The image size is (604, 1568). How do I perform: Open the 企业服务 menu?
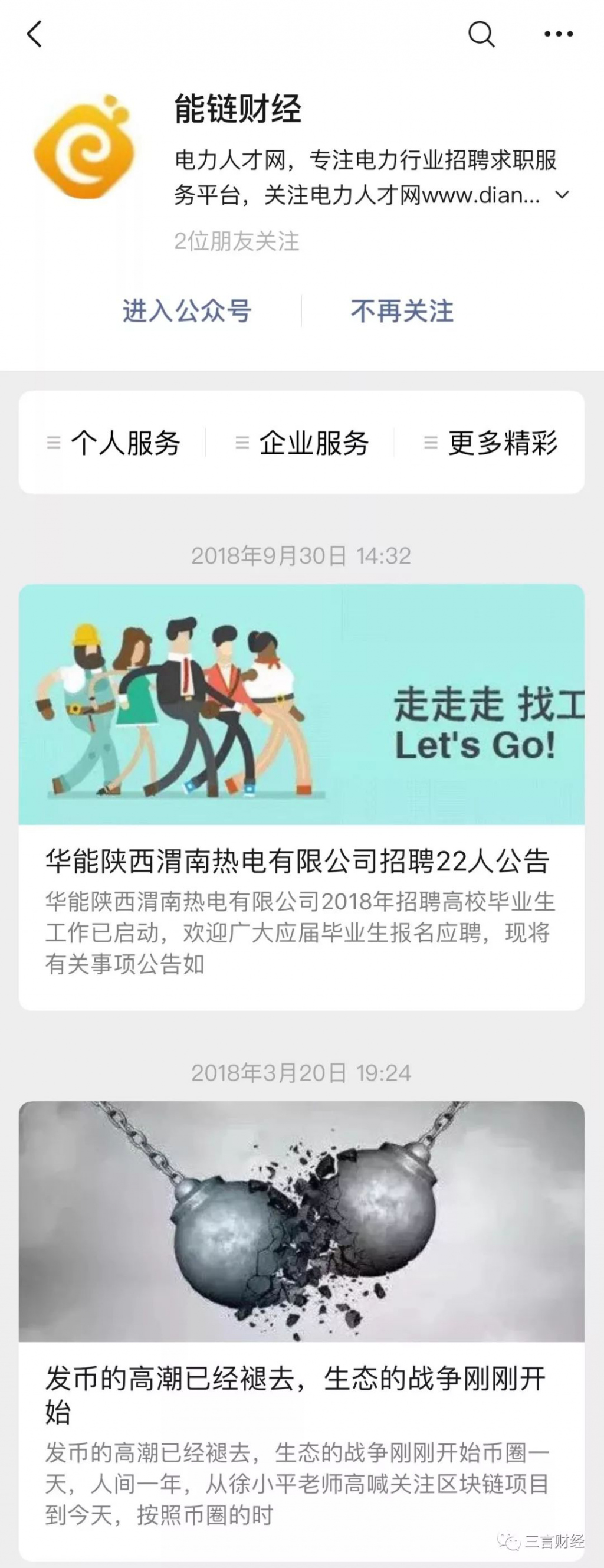pos(303,443)
